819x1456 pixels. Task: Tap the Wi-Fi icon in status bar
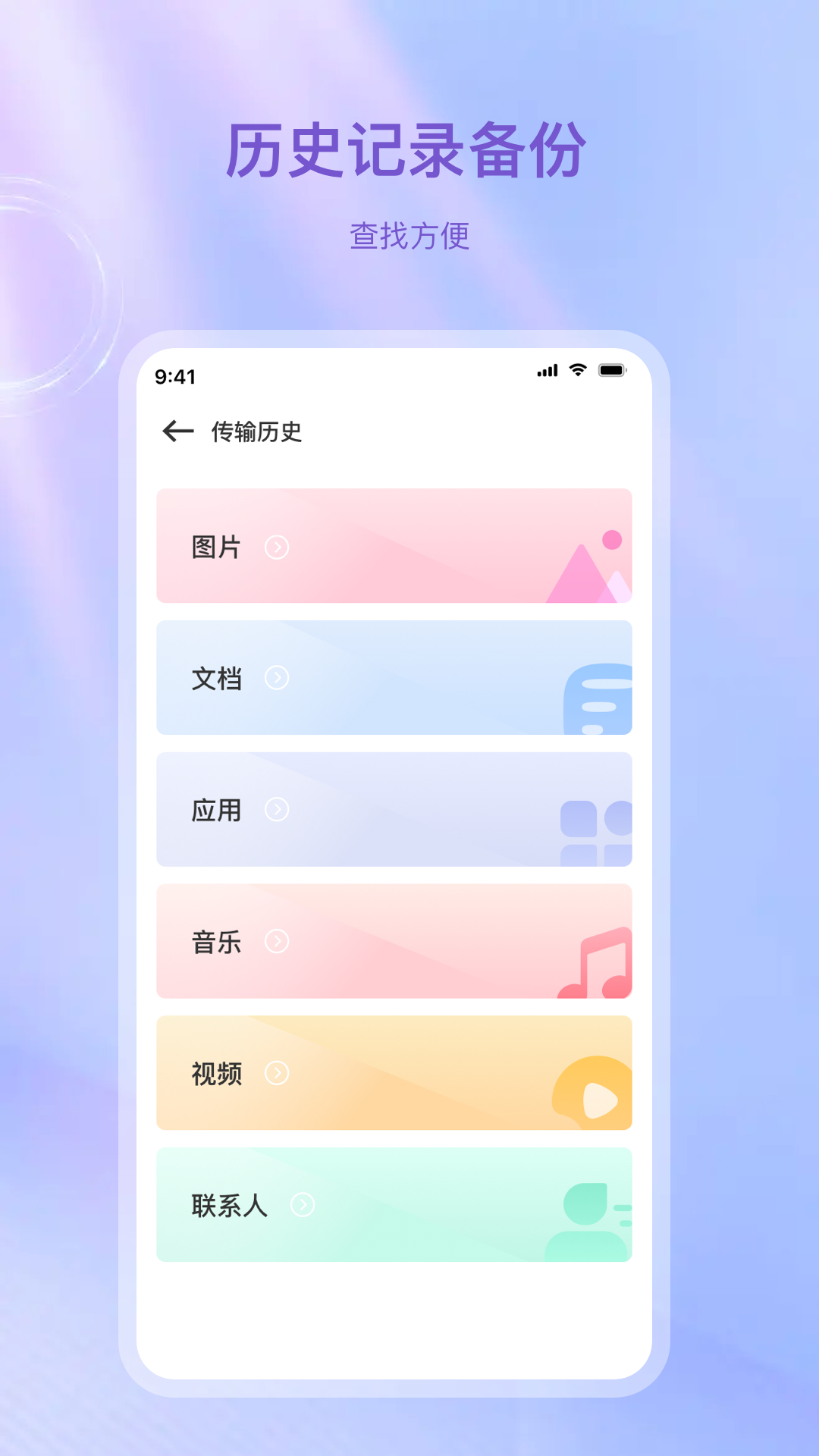pyautogui.click(x=577, y=369)
